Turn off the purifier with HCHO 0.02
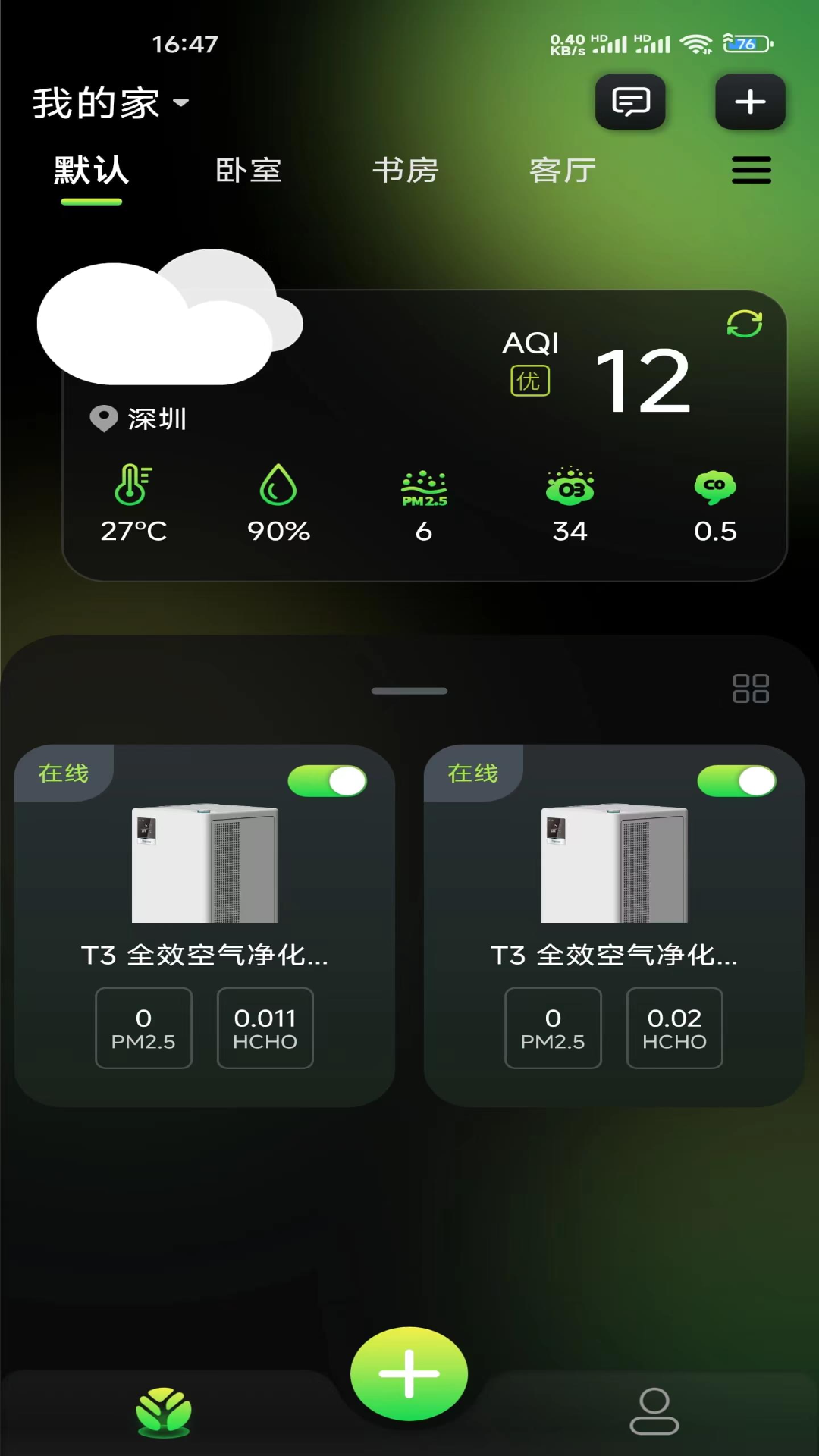 pyautogui.click(x=736, y=781)
